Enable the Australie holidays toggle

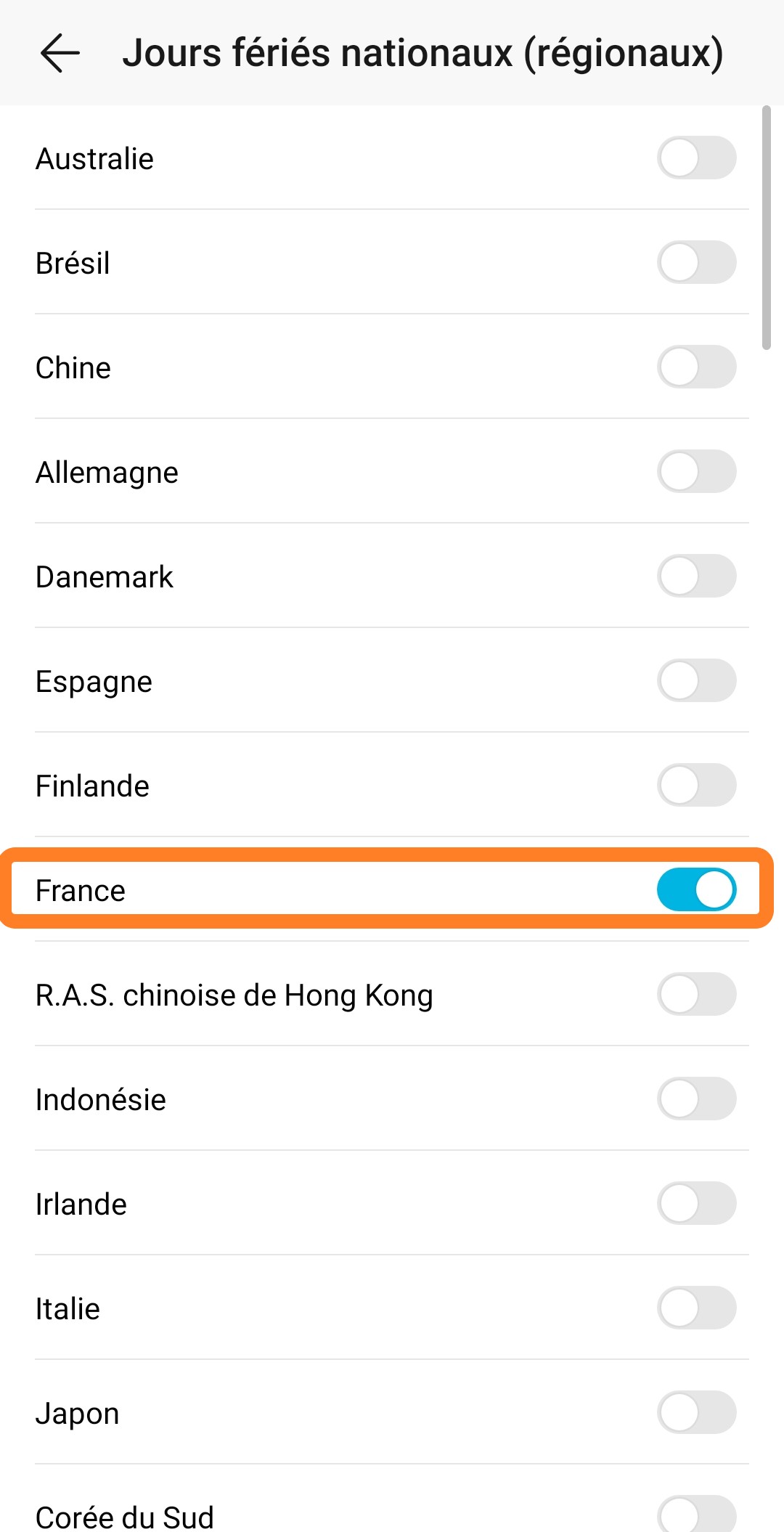coord(697,158)
